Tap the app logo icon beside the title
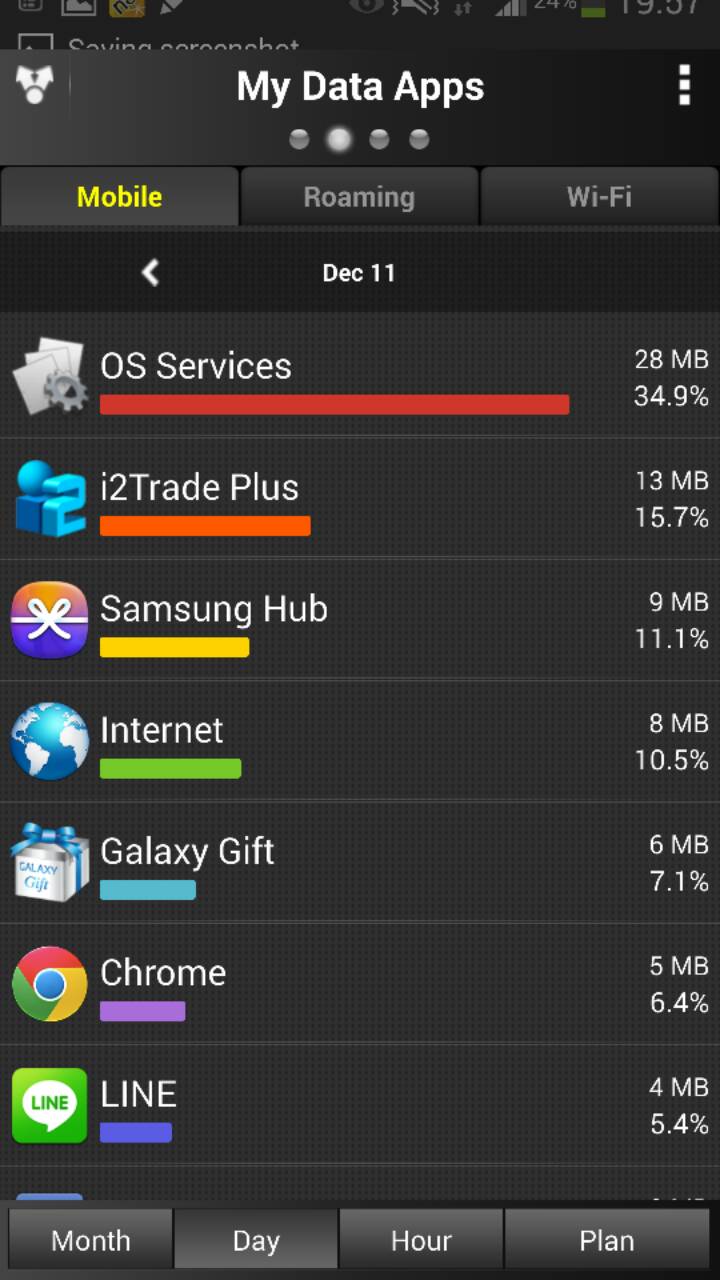 coord(35,86)
